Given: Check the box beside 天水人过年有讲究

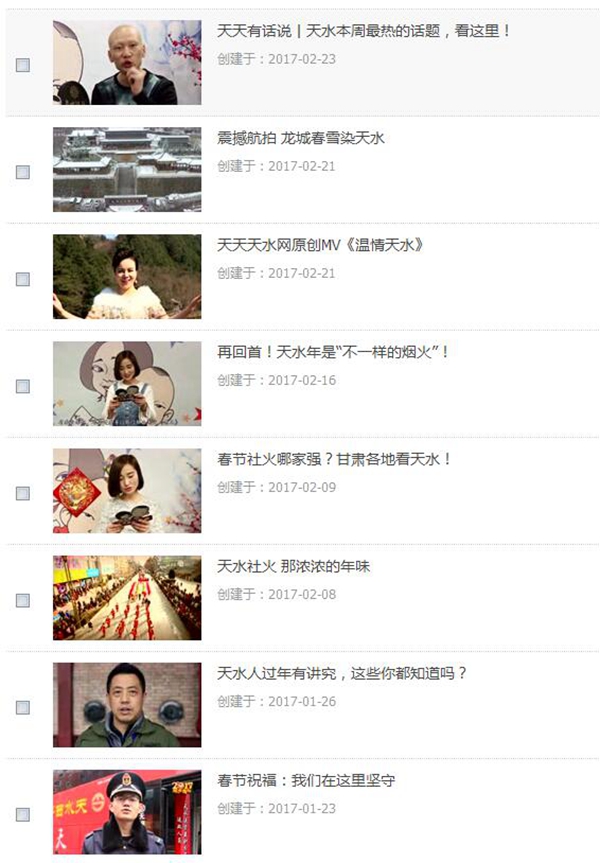Looking at the screenshot, I should (23, 707).
